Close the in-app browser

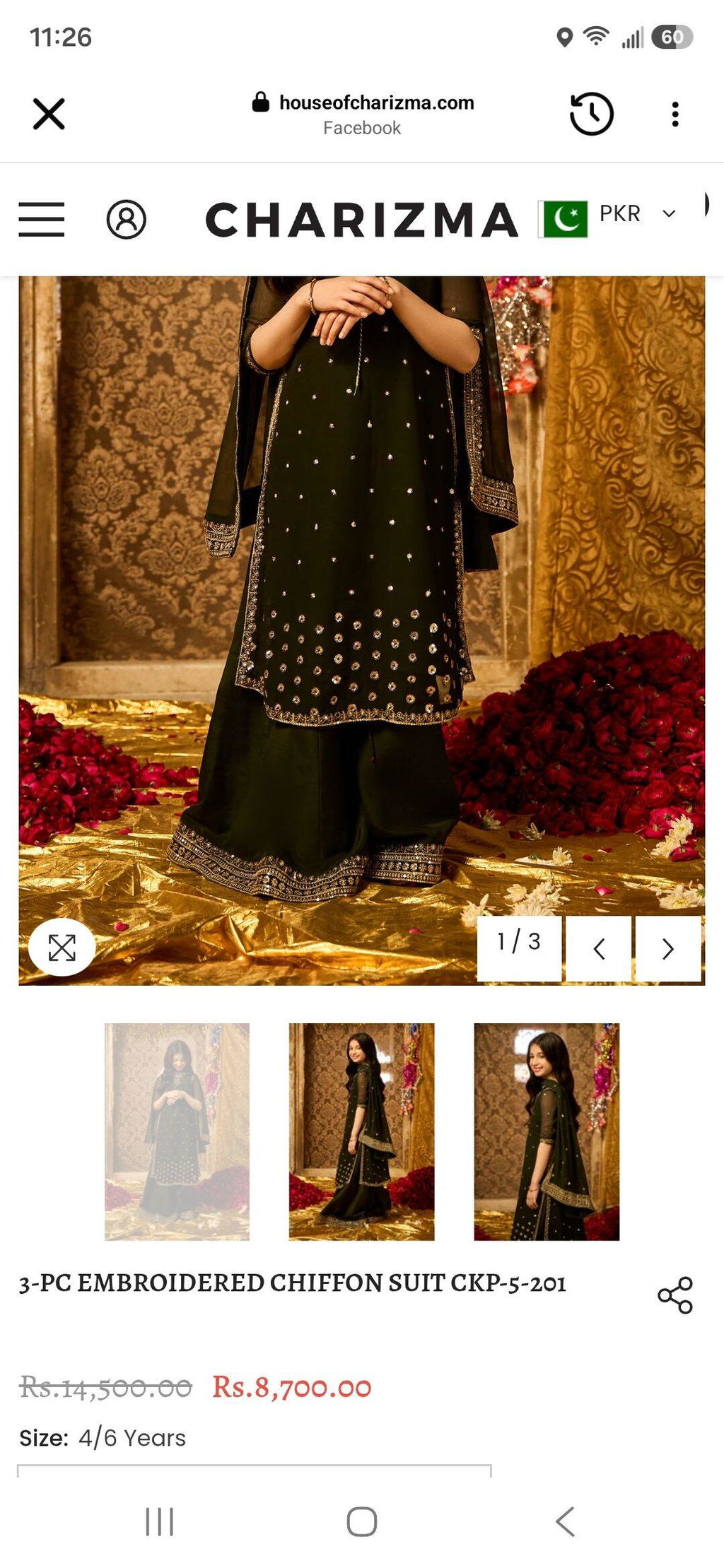[49, 114]
